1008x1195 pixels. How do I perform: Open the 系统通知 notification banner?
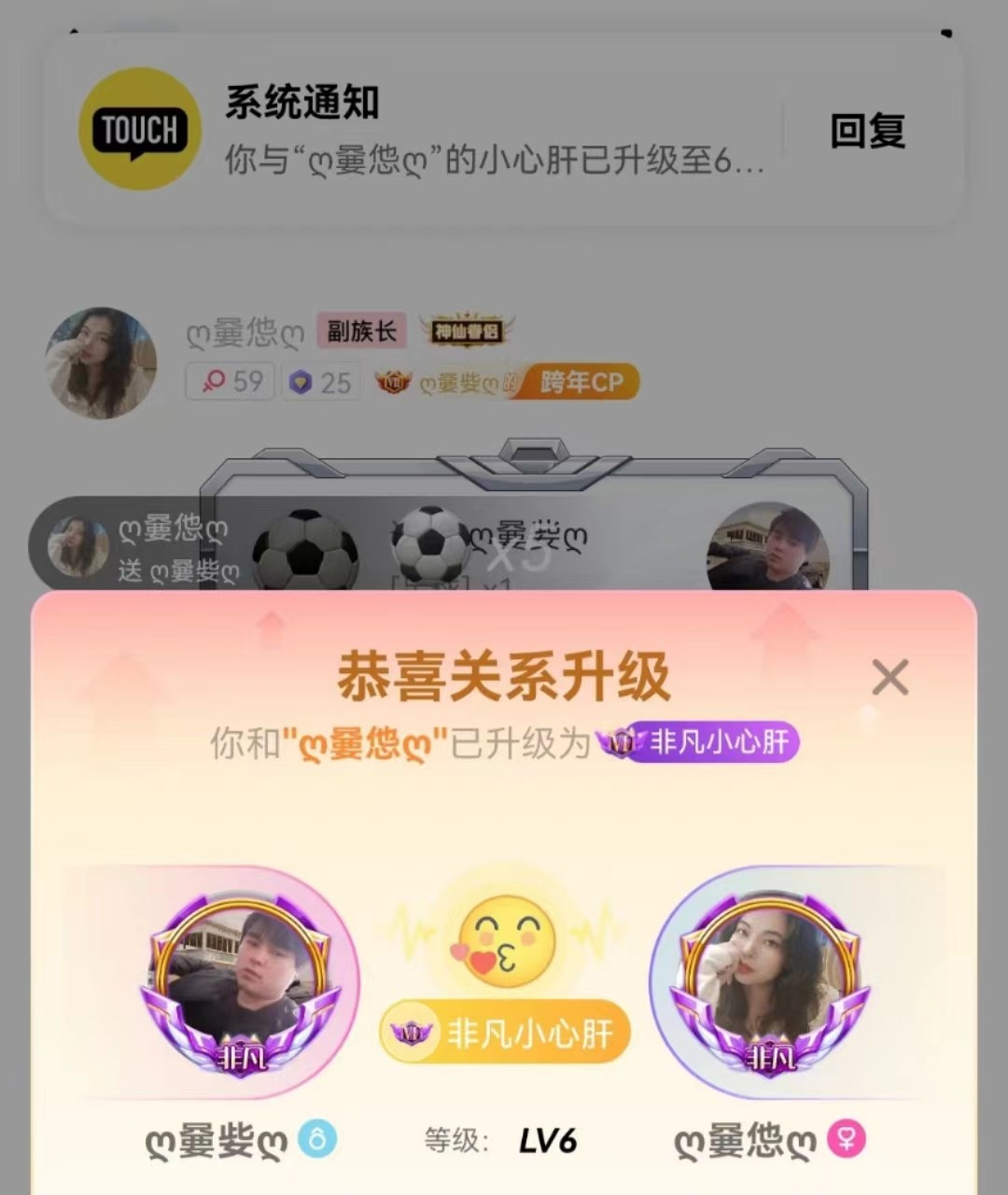(x=420, y=131)
